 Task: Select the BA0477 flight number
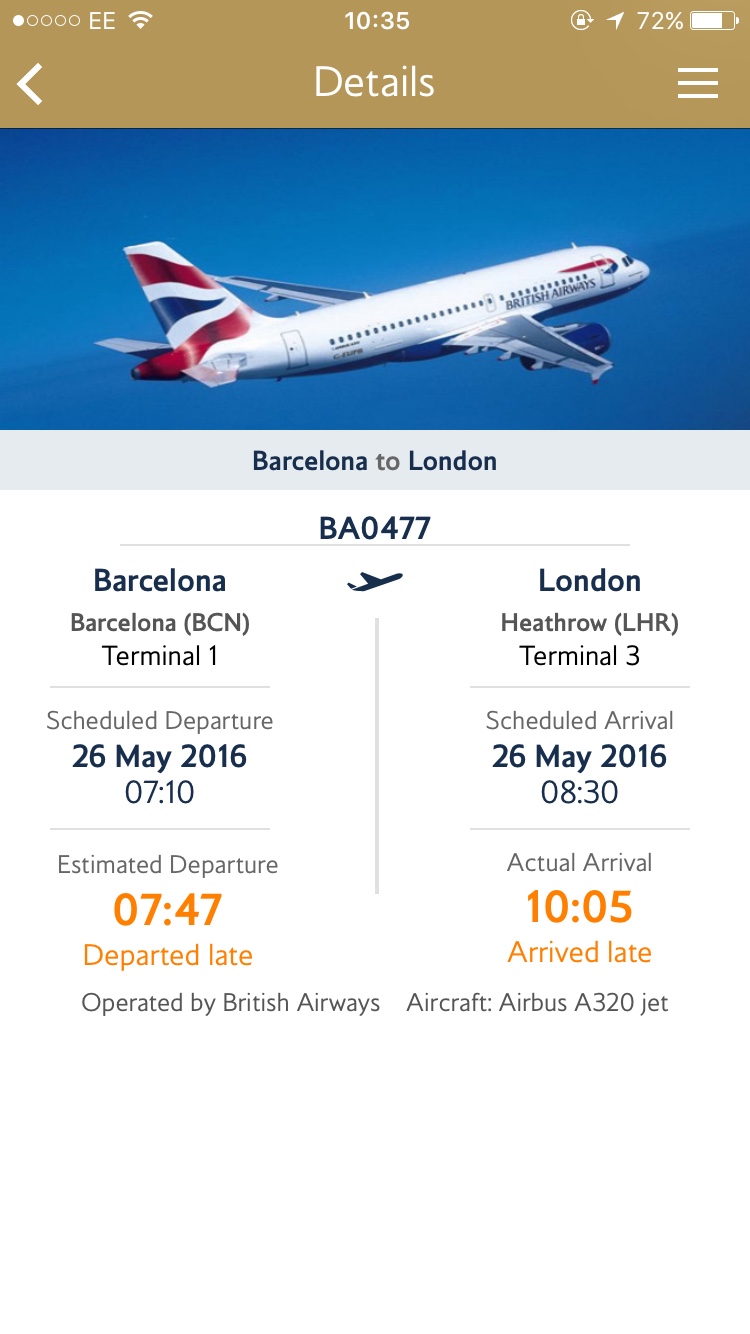[375, 524]
